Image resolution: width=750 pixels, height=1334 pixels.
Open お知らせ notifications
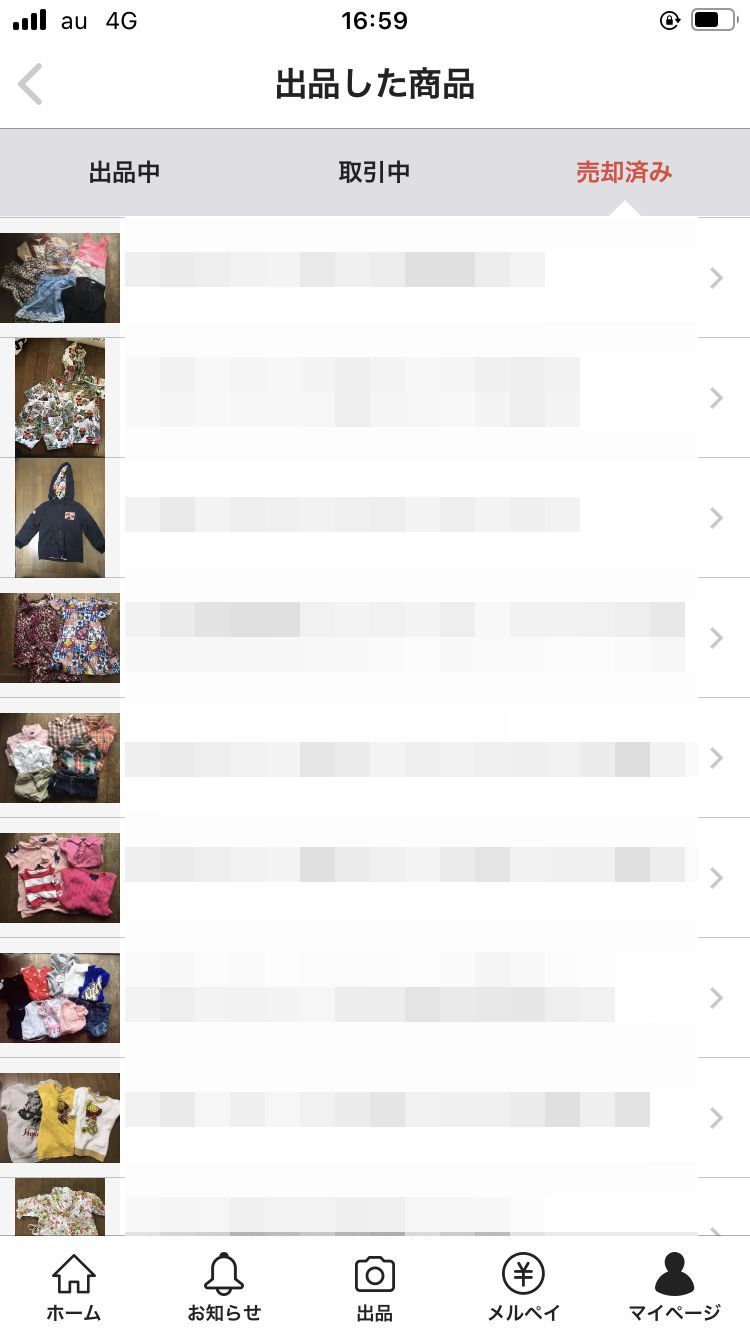click(224, 1288)
